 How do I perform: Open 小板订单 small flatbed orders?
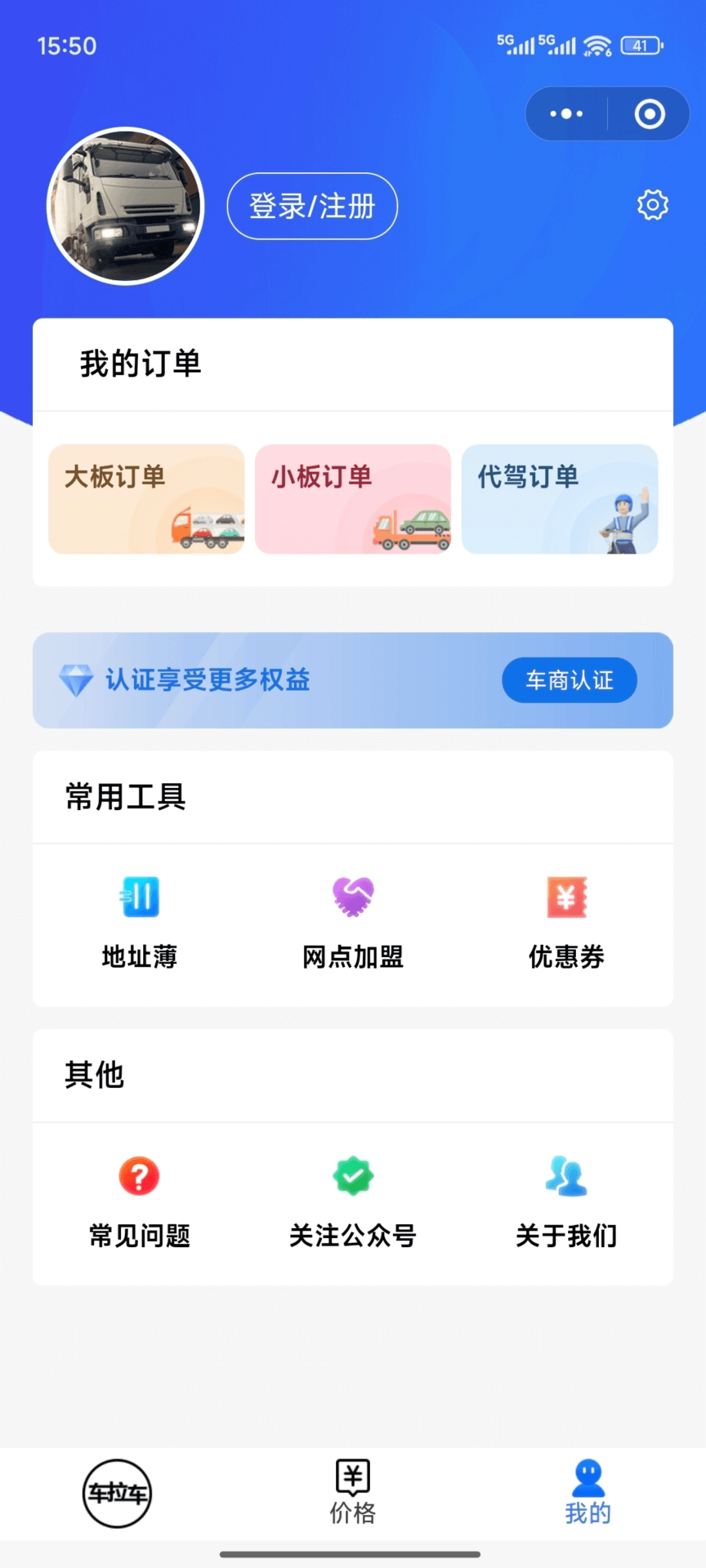pos(352,499)
